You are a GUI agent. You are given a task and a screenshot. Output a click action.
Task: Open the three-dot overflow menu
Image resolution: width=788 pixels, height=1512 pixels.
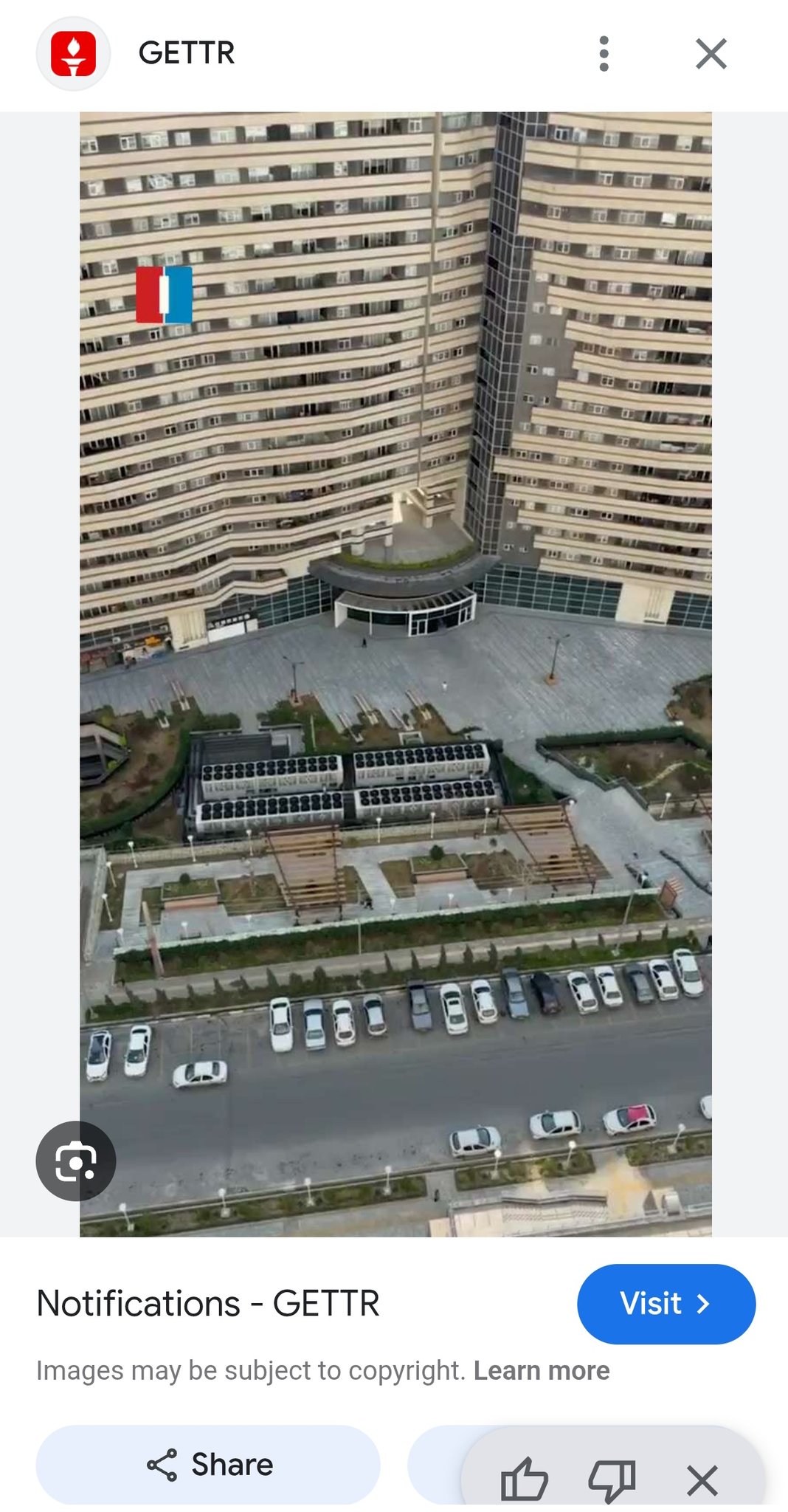click(x=604, y=54)
